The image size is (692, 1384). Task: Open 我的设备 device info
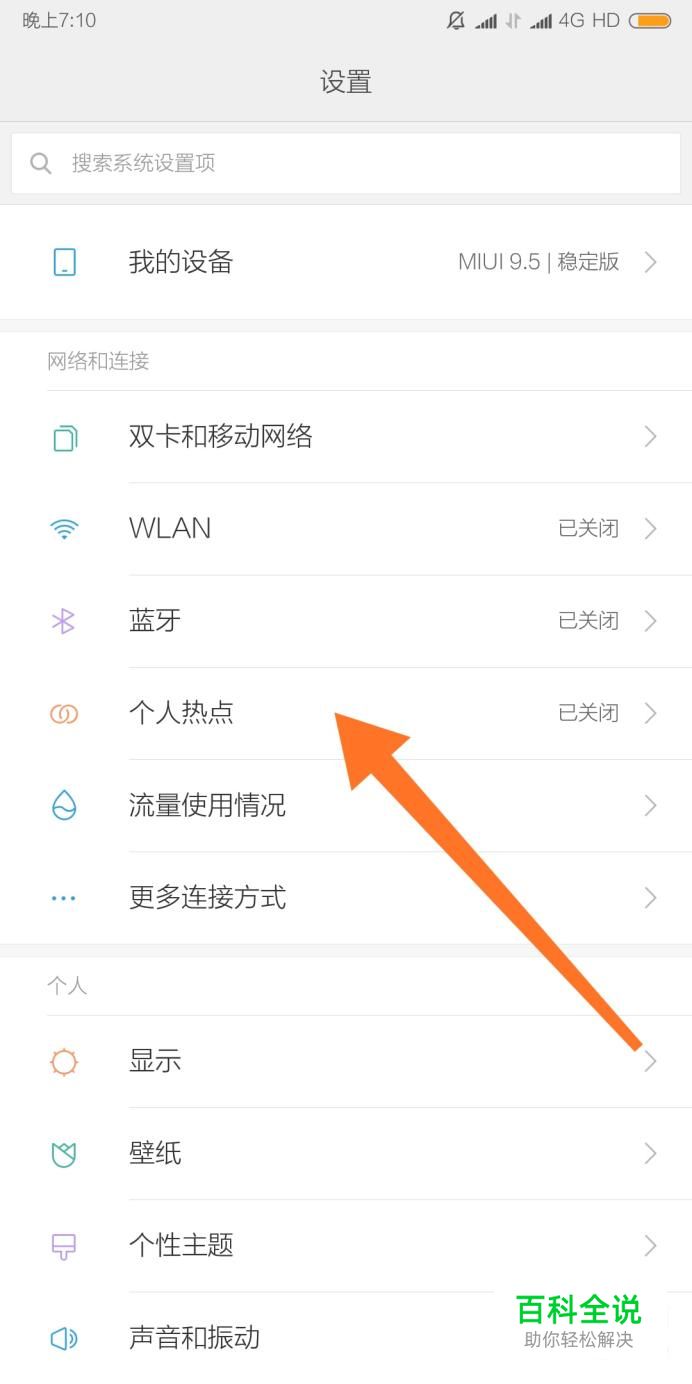[x=346, y=262]
